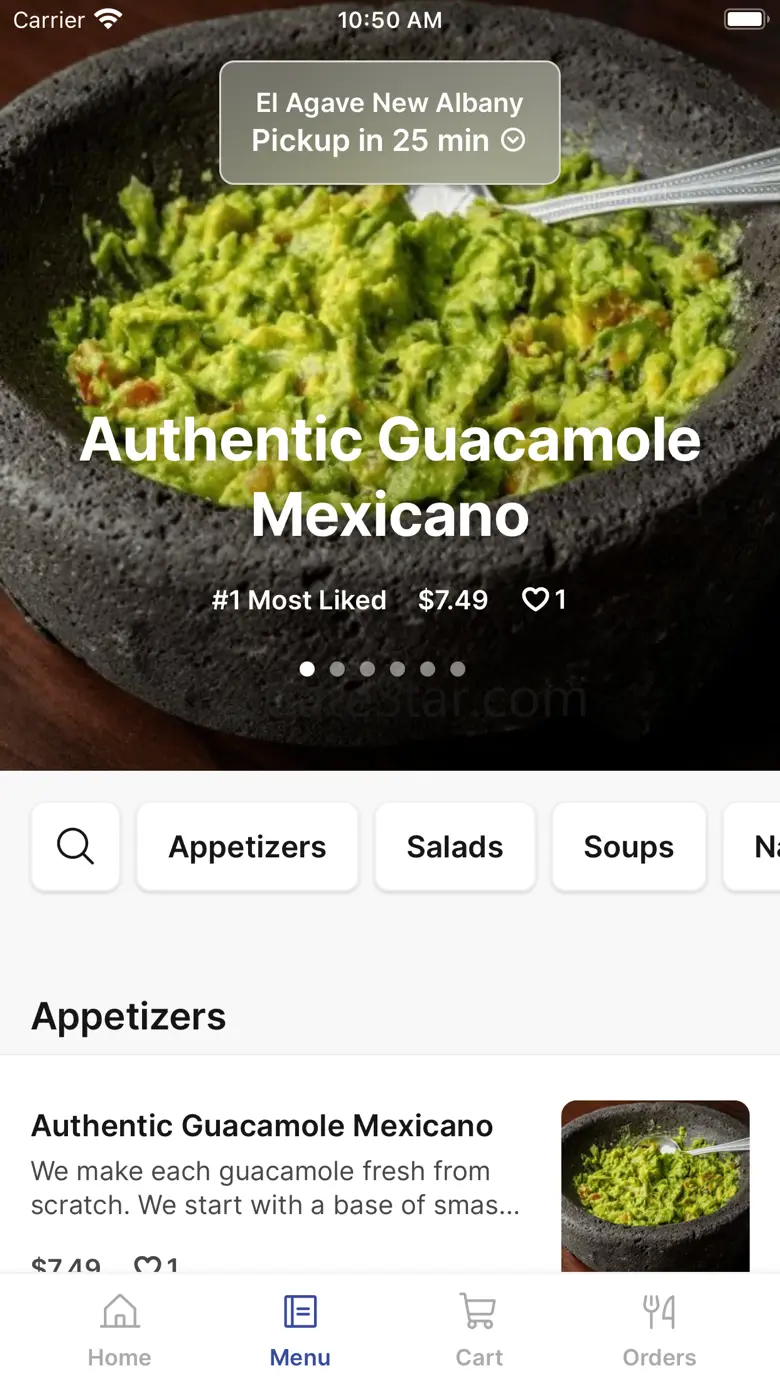Open the menu search icon
Screen dimensions: 780x1387
(76, 846)
